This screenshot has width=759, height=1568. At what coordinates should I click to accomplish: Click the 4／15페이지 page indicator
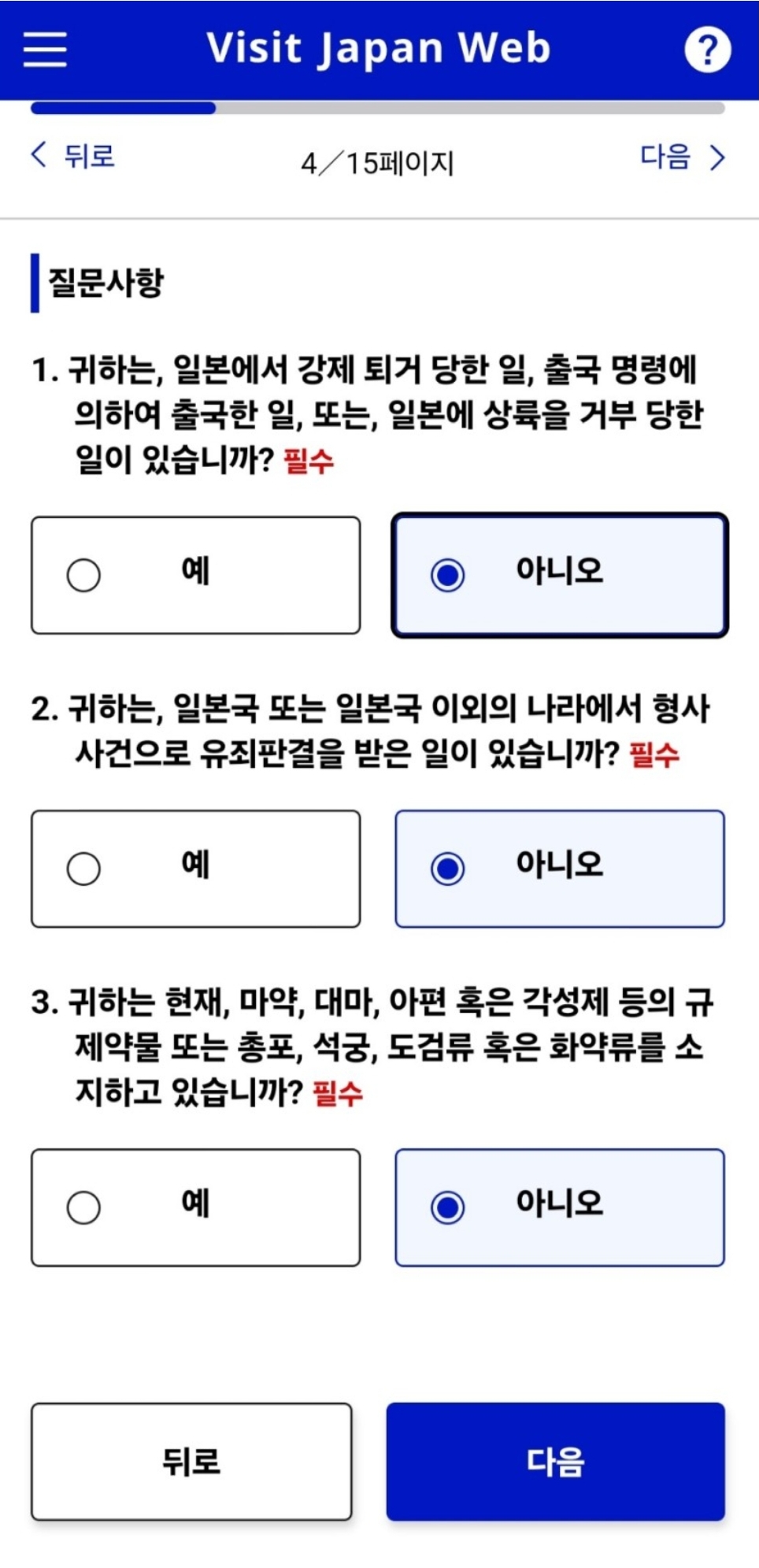[x=379, y=163]
